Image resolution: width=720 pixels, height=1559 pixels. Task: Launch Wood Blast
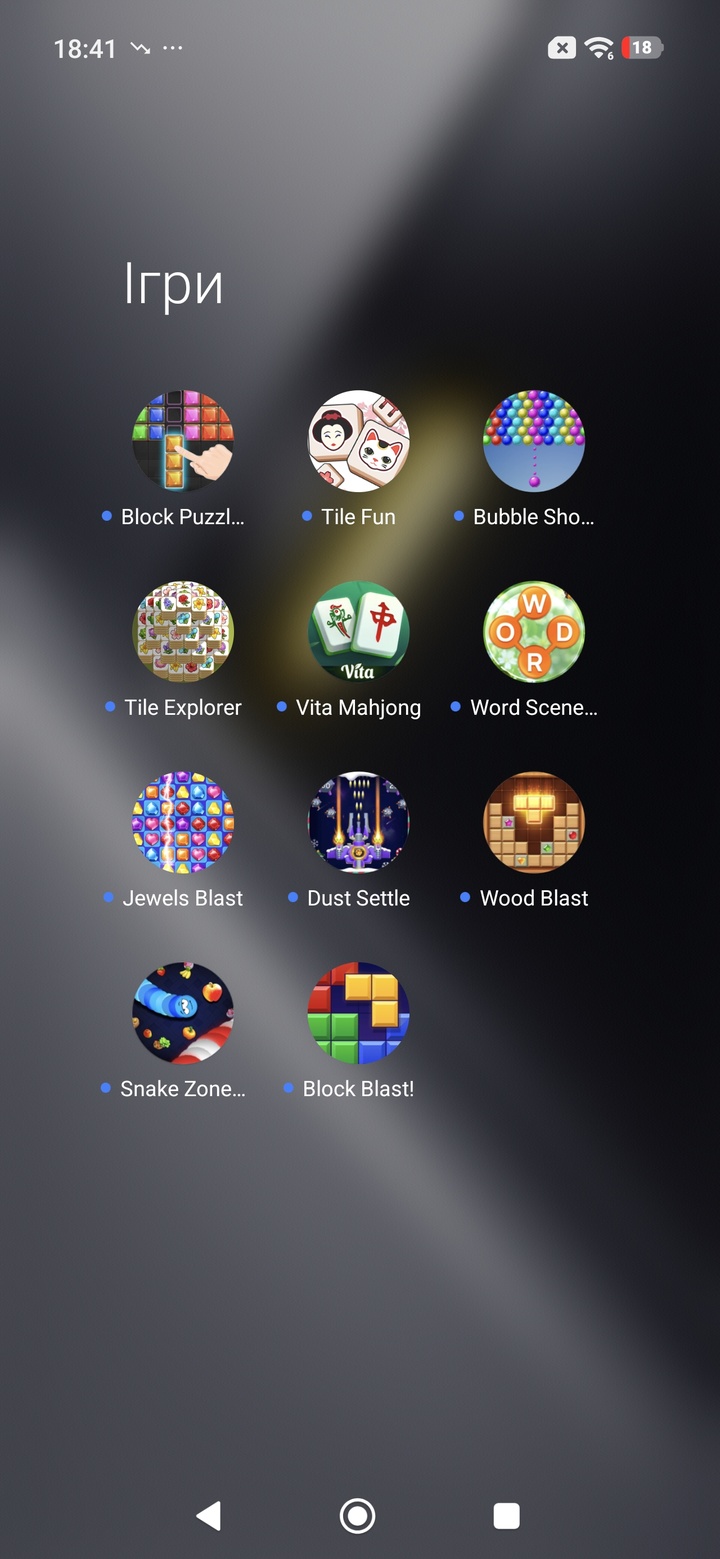point(534,822)
